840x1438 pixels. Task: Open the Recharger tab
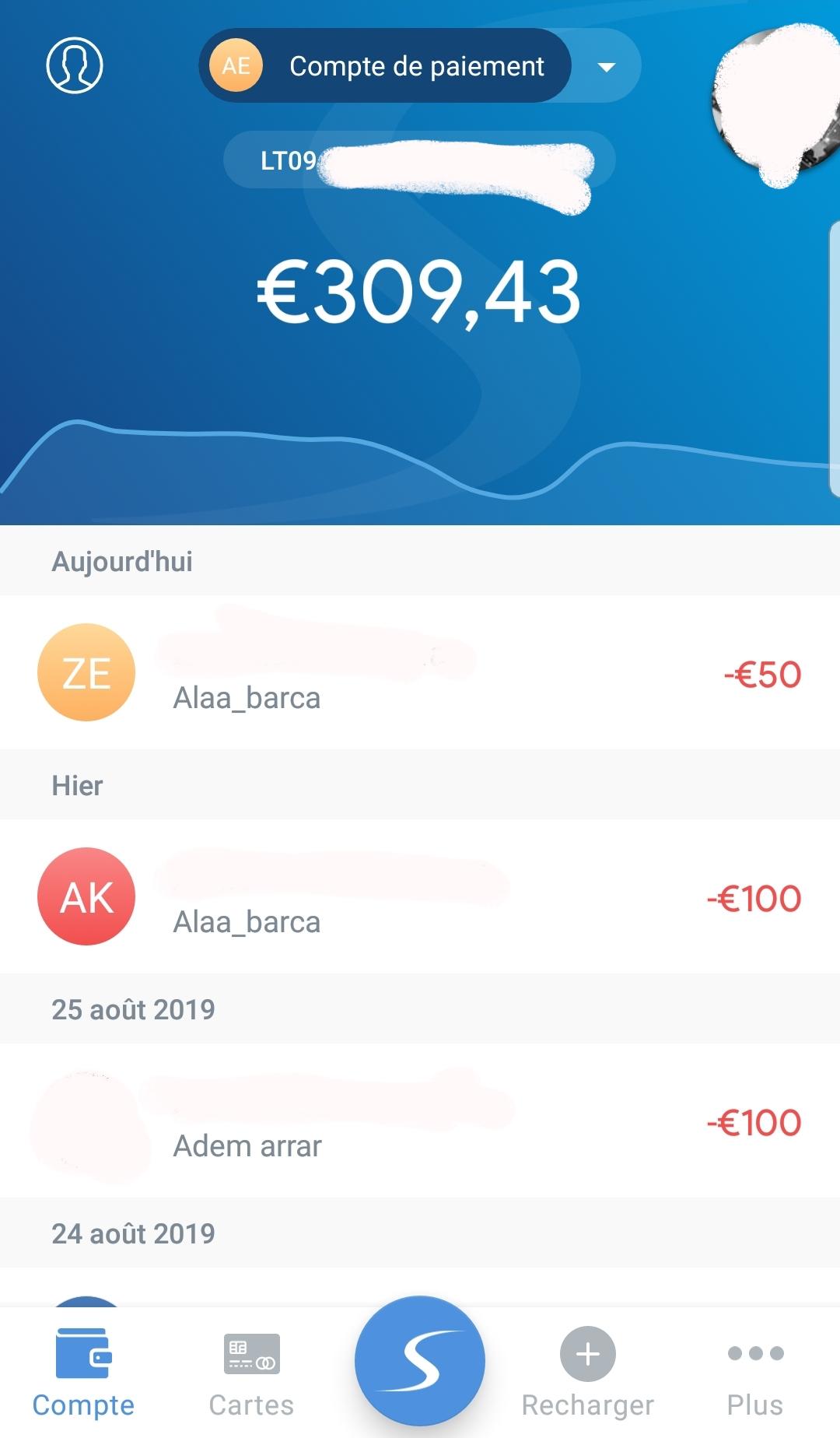588,1373
